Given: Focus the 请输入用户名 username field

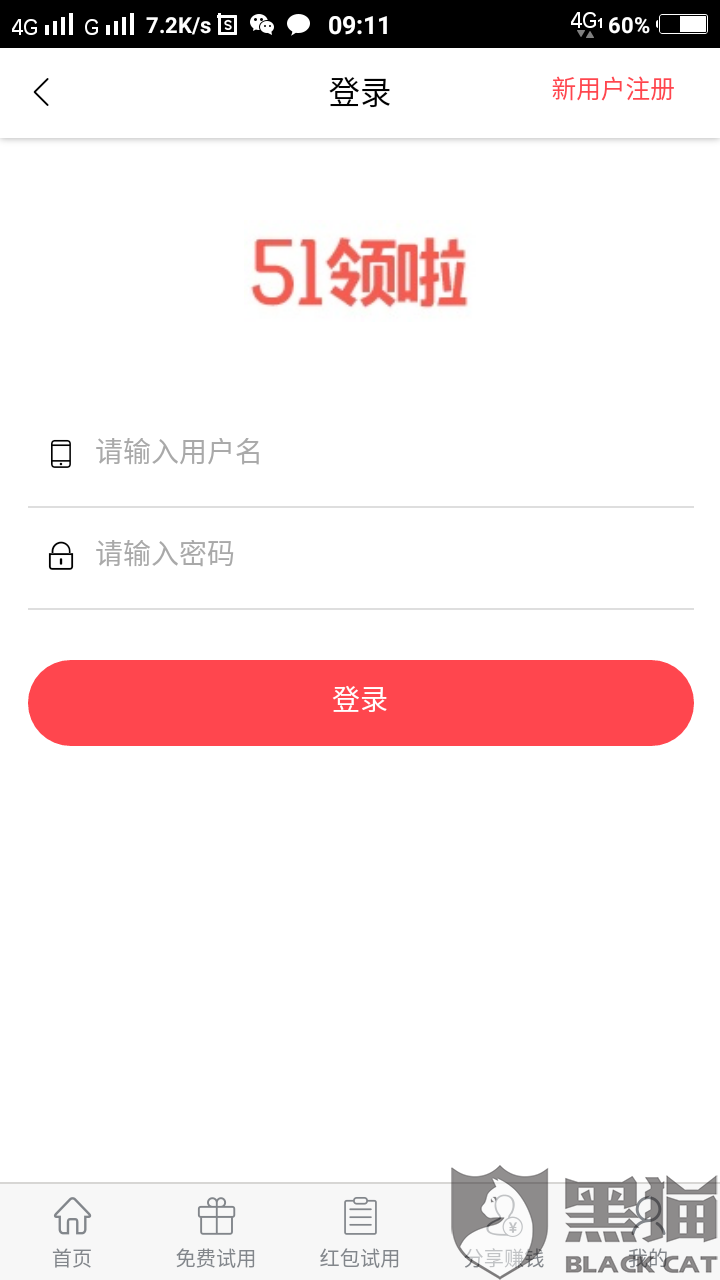Looking at the screenshot, I should [x=360, y=453].
